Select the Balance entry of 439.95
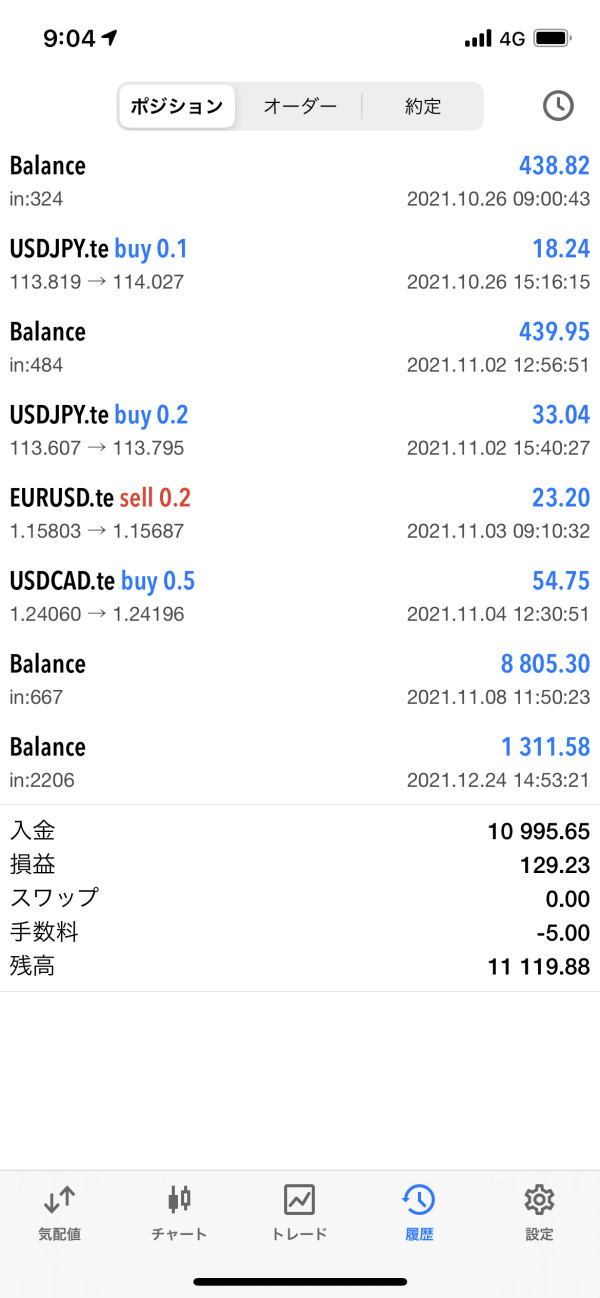 (300, 347)
